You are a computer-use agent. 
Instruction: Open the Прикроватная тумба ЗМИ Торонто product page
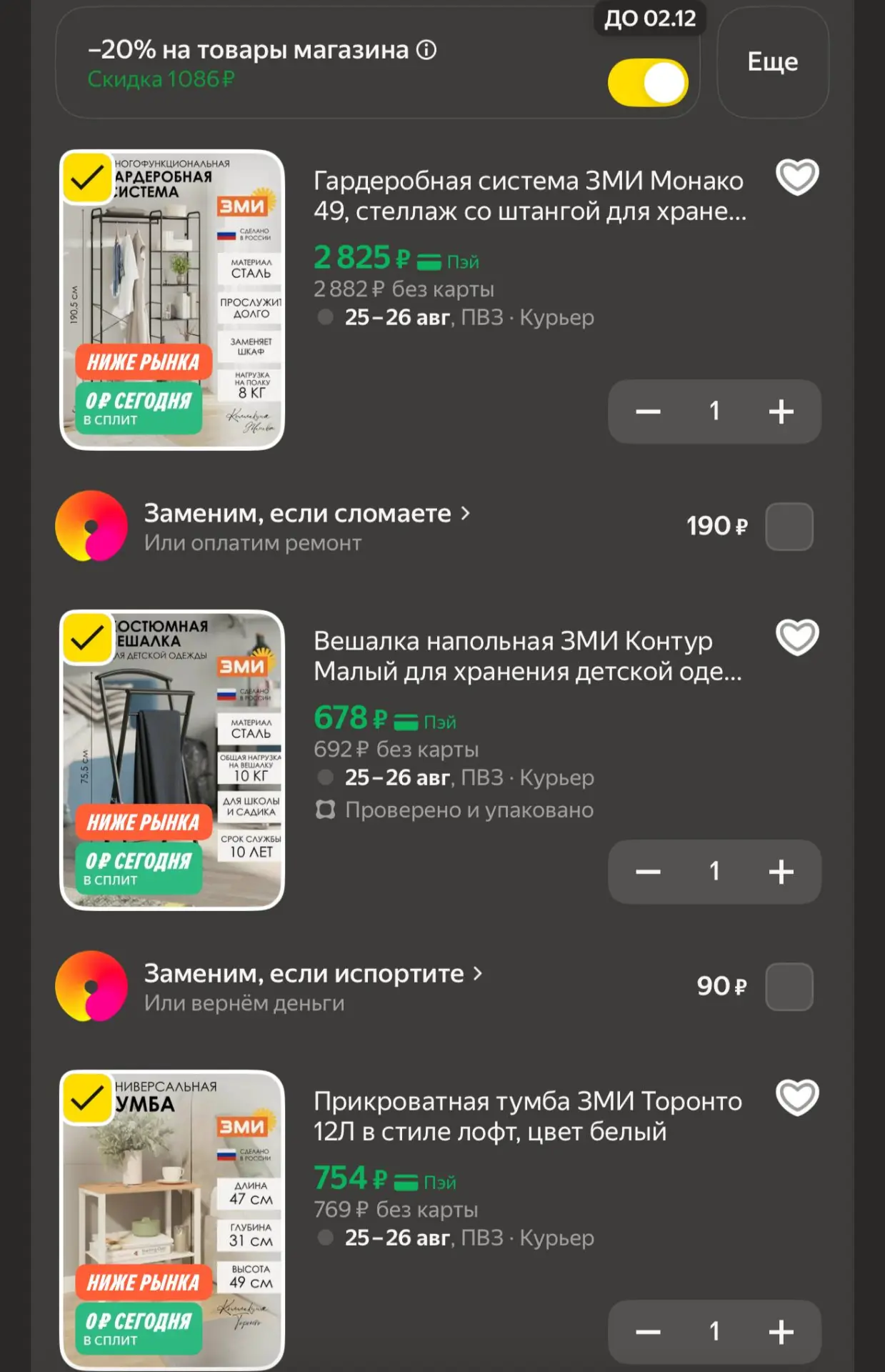pos(528,1116)
